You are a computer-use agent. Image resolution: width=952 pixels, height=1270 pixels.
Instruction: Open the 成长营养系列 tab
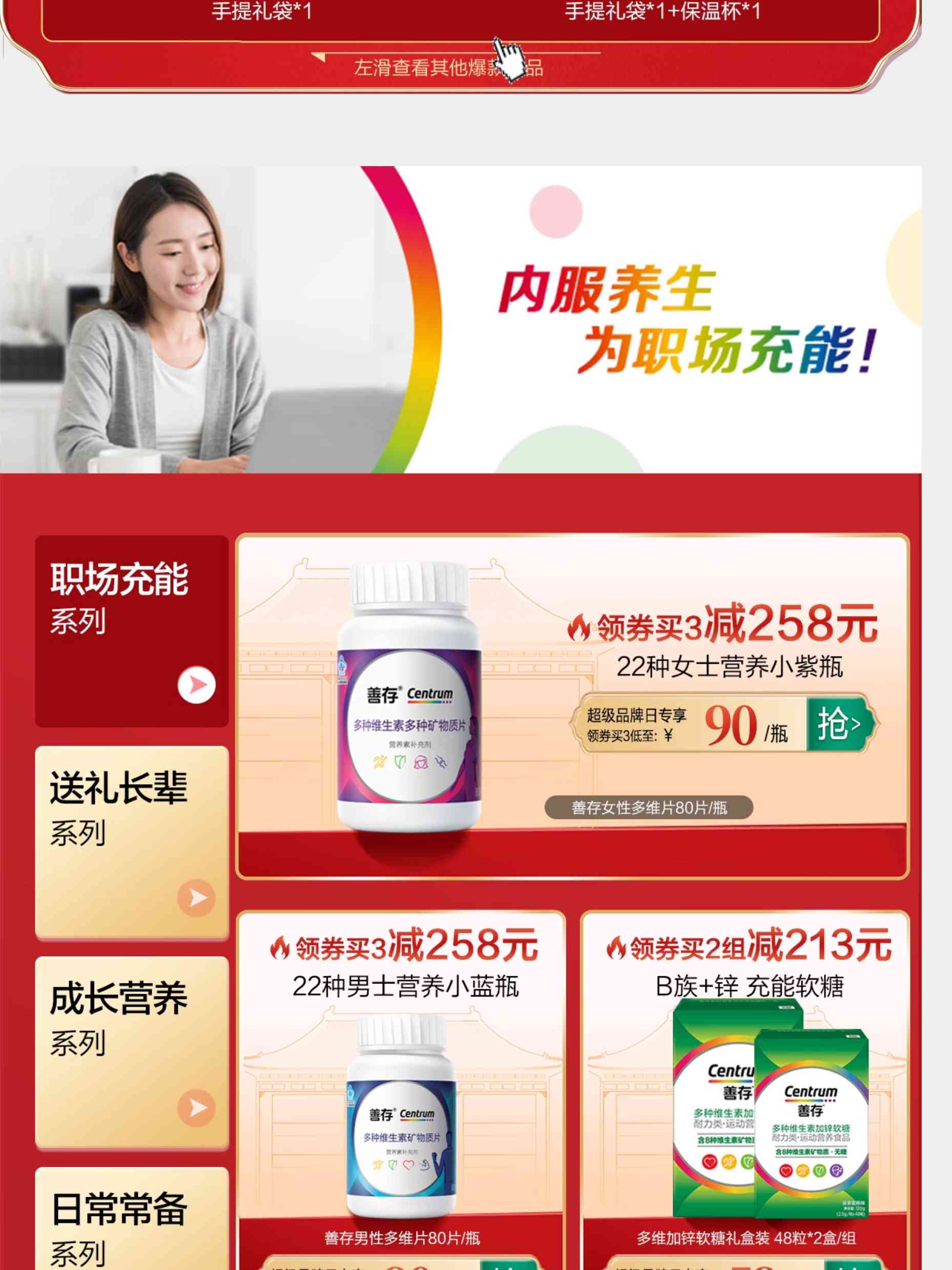(x=131, y=1052)
